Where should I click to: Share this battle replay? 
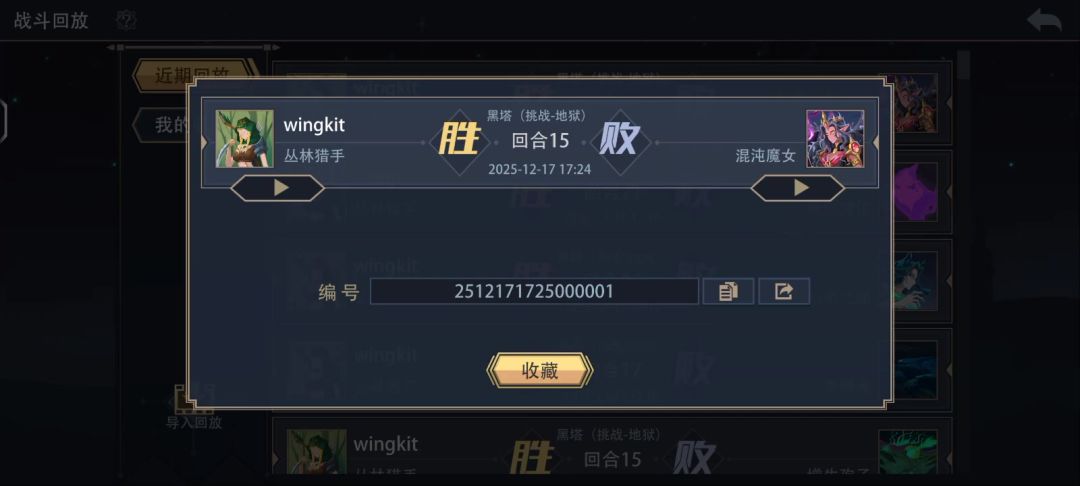(784, 291)
